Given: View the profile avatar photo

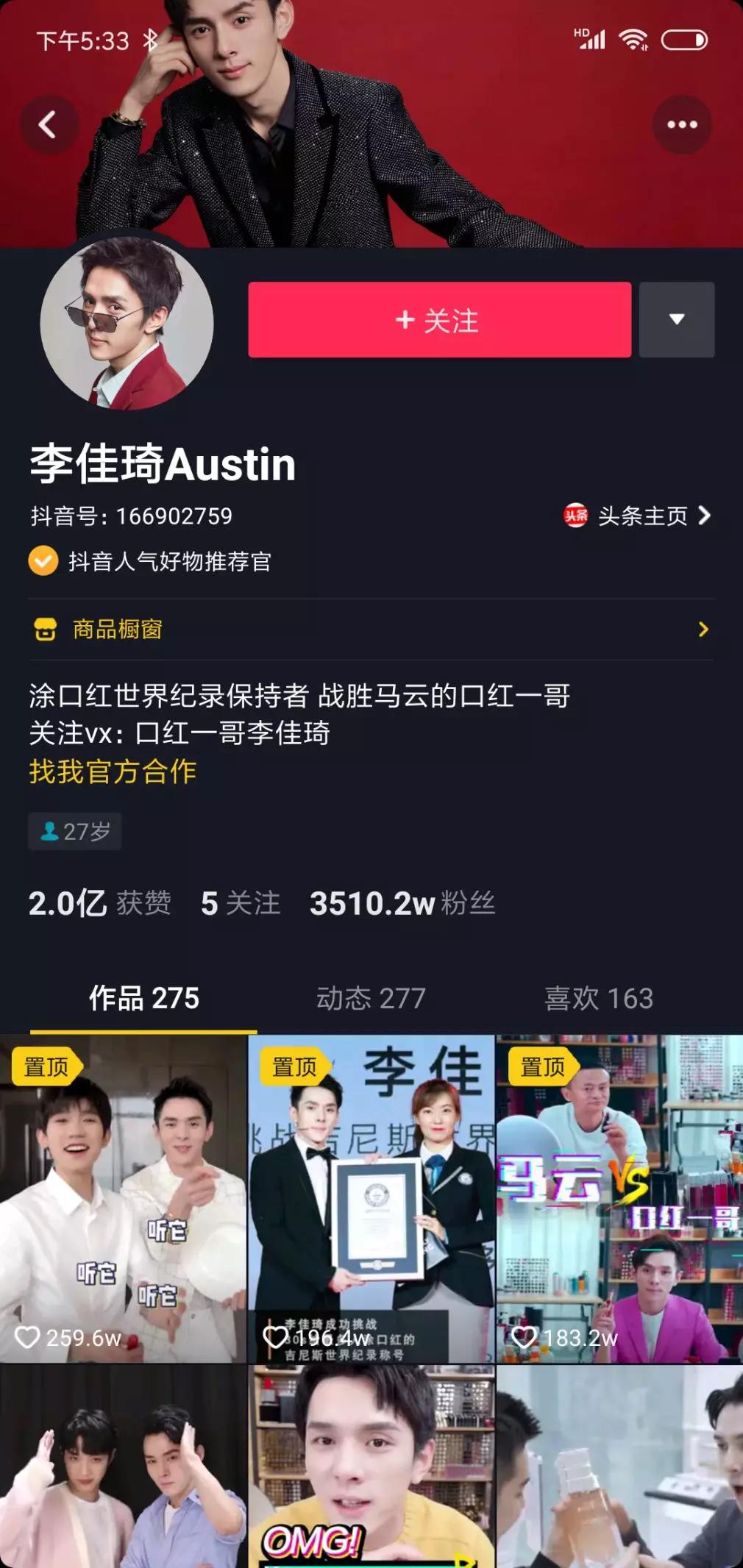Looking at the screenshot, I should [127, 324].
